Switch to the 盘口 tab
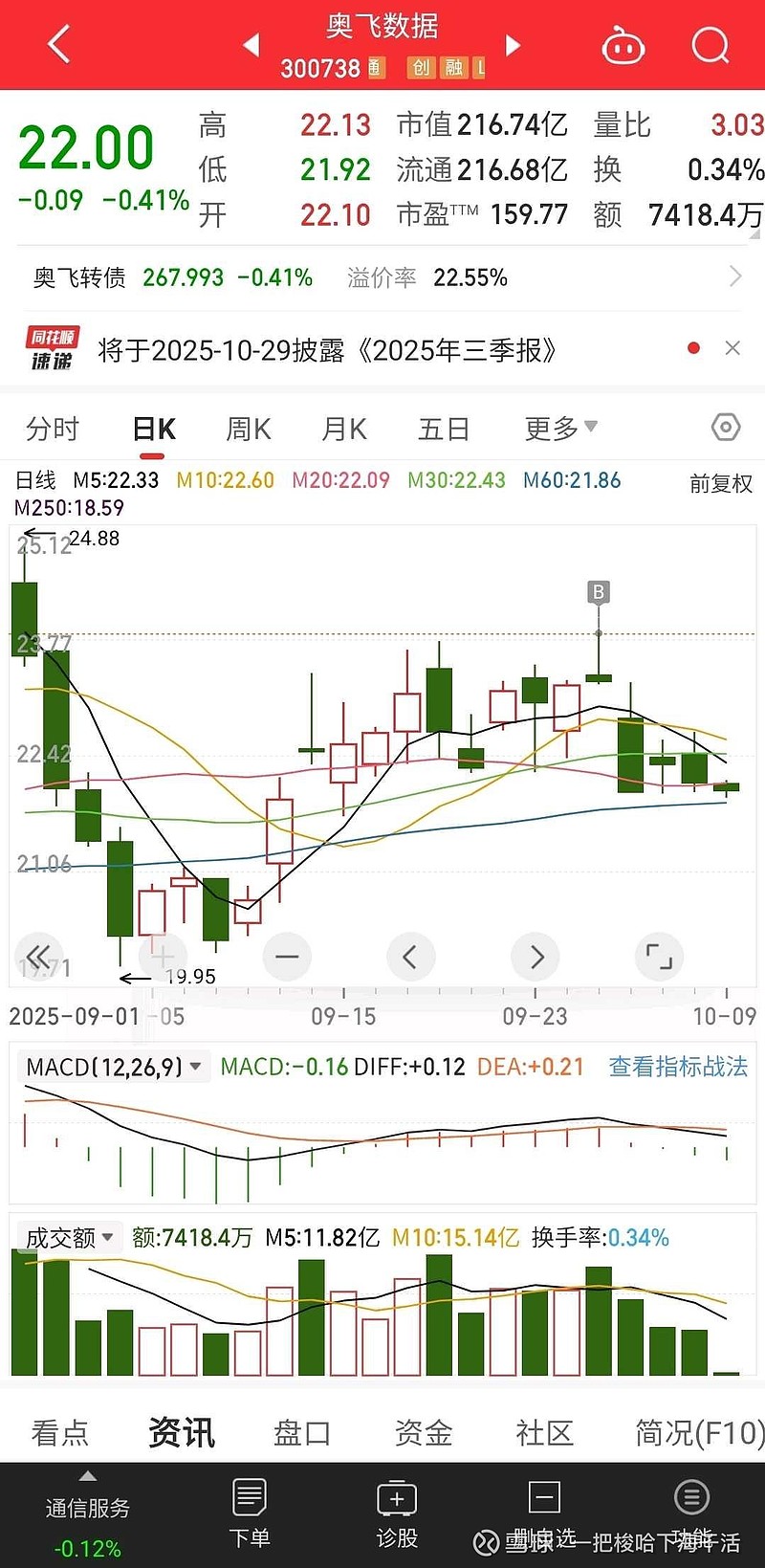 [x=302, y=1432]
